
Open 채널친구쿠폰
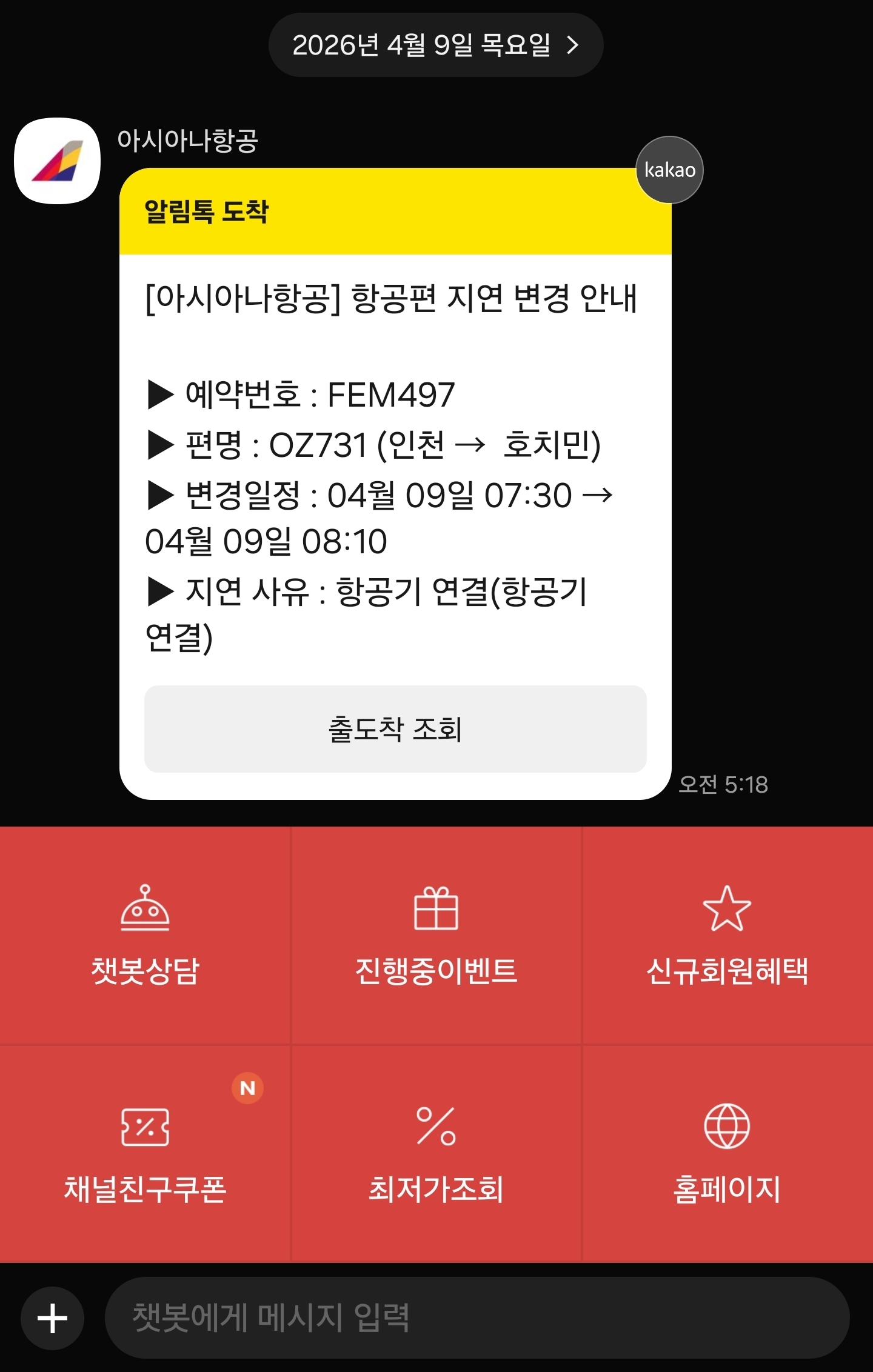click(x=145, y=1153)
